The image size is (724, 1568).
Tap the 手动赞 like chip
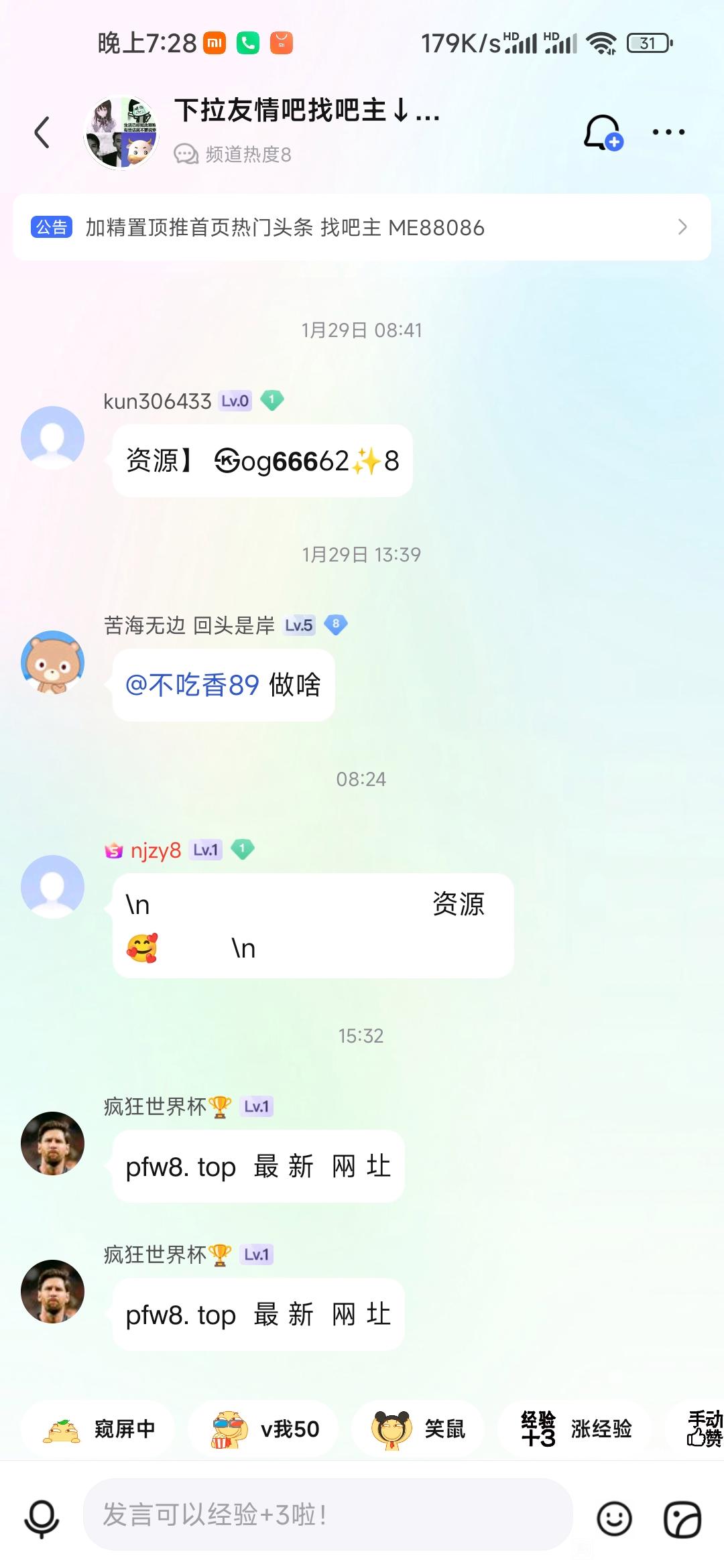coord(703,1429)
